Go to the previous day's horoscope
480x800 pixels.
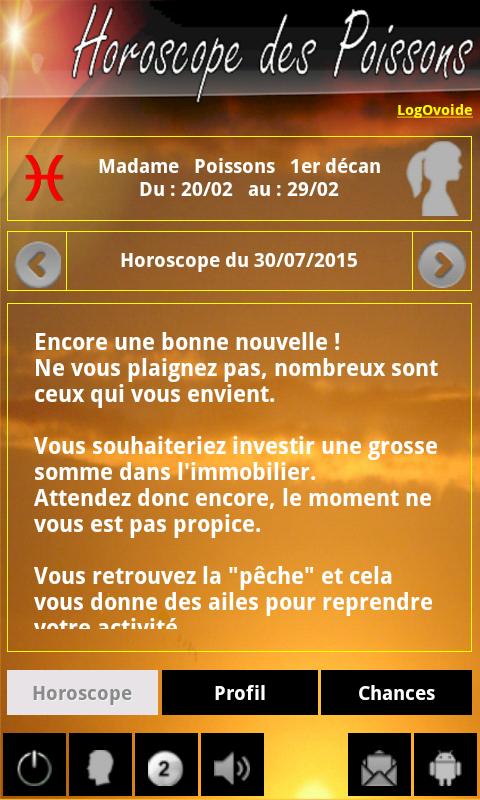click(38, 263)
